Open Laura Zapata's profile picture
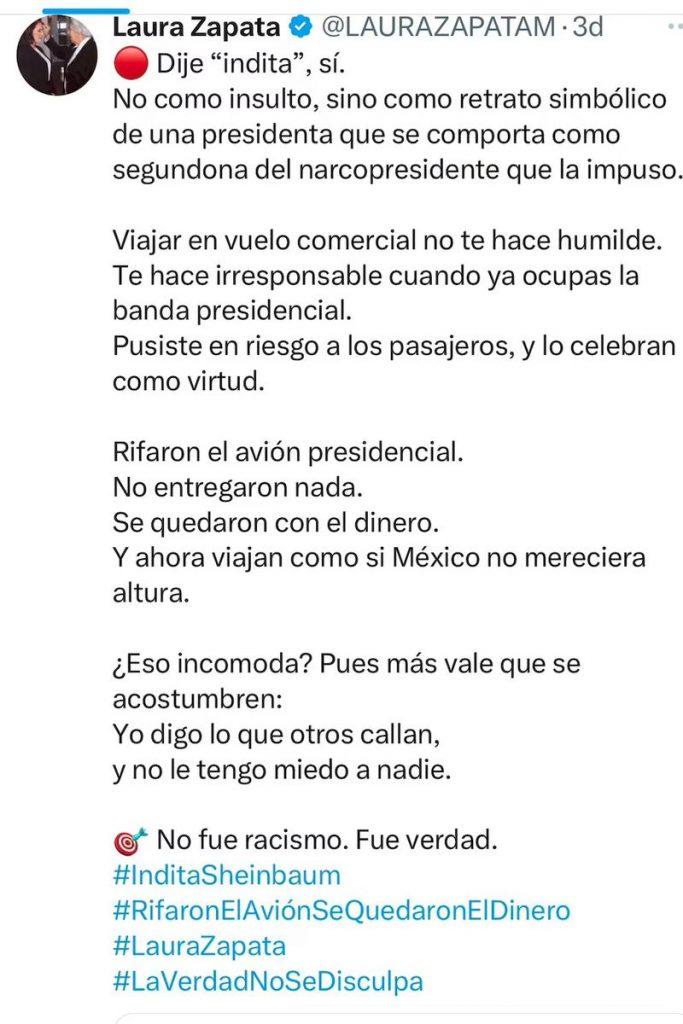This screenshot has width=683, height=1024. [x=58, y=56]
